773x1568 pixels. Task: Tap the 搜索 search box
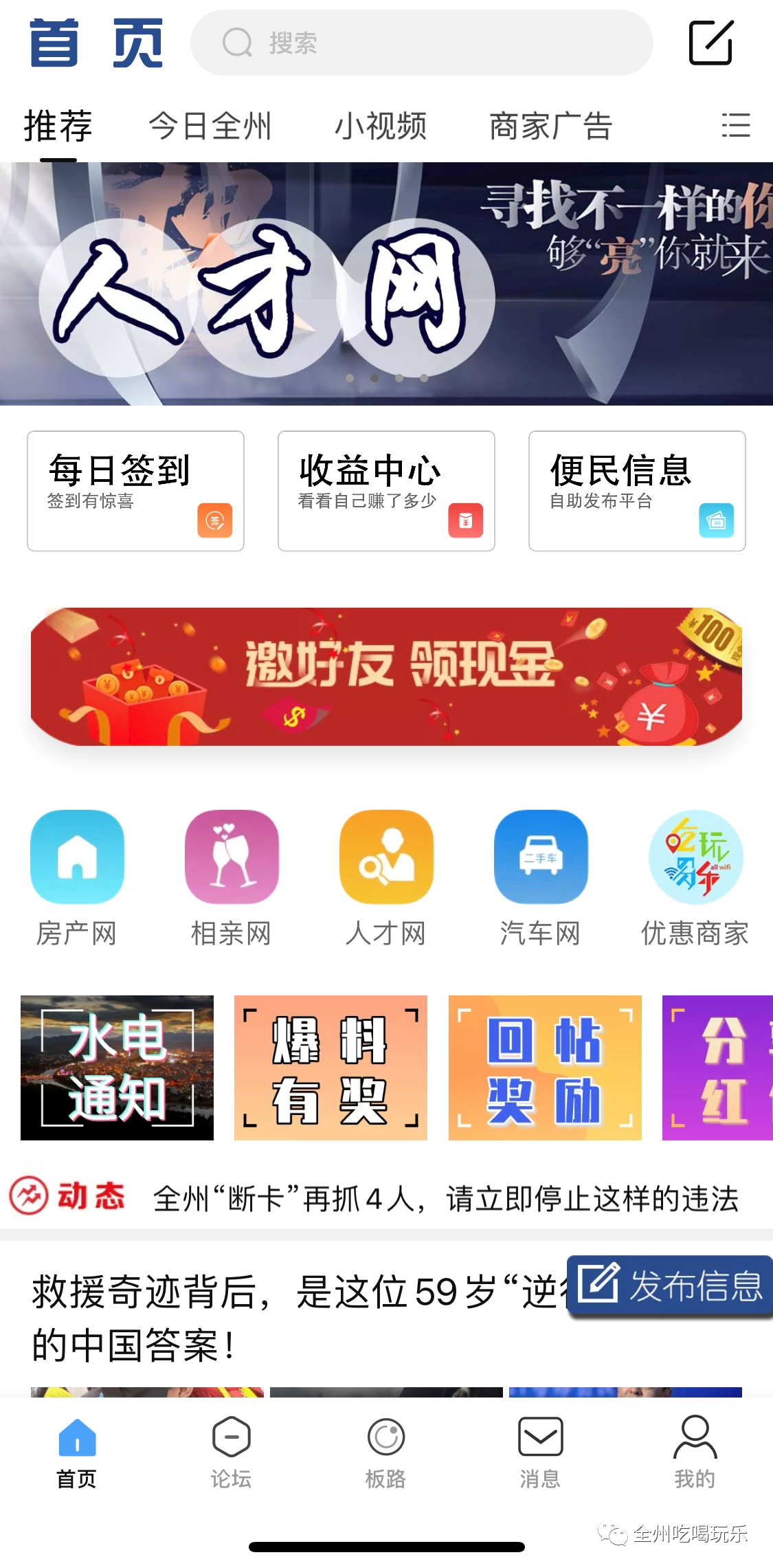tap(421, 43)
